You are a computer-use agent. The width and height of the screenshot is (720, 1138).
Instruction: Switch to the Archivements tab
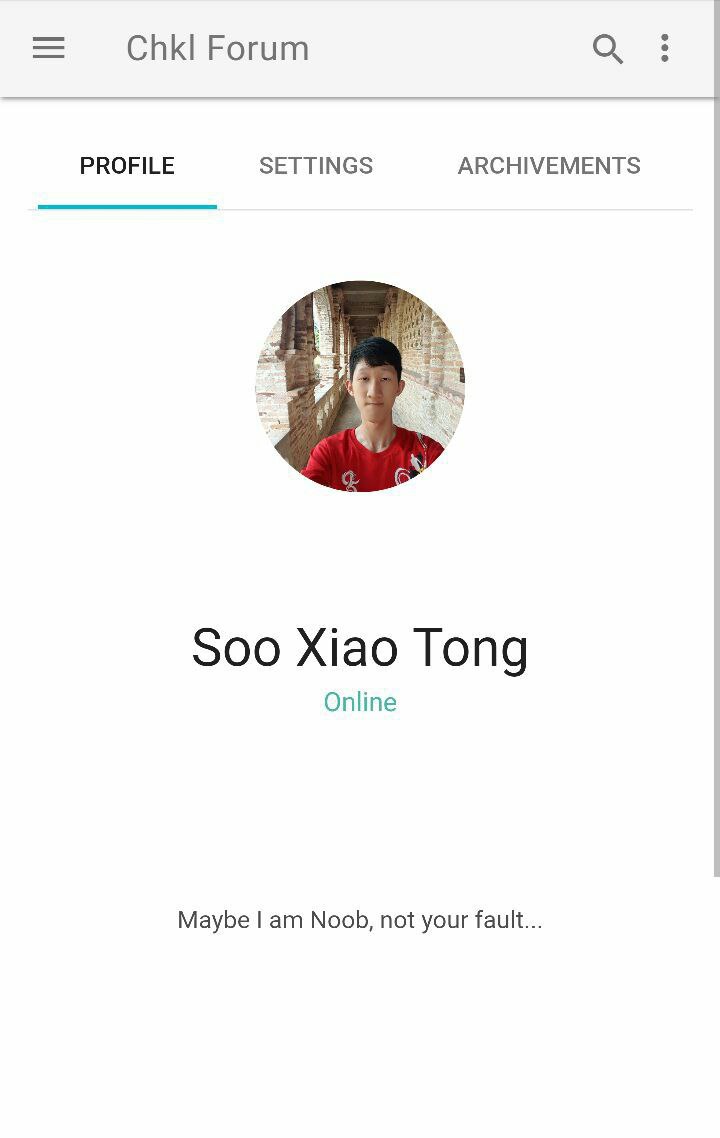click(549, 166)
